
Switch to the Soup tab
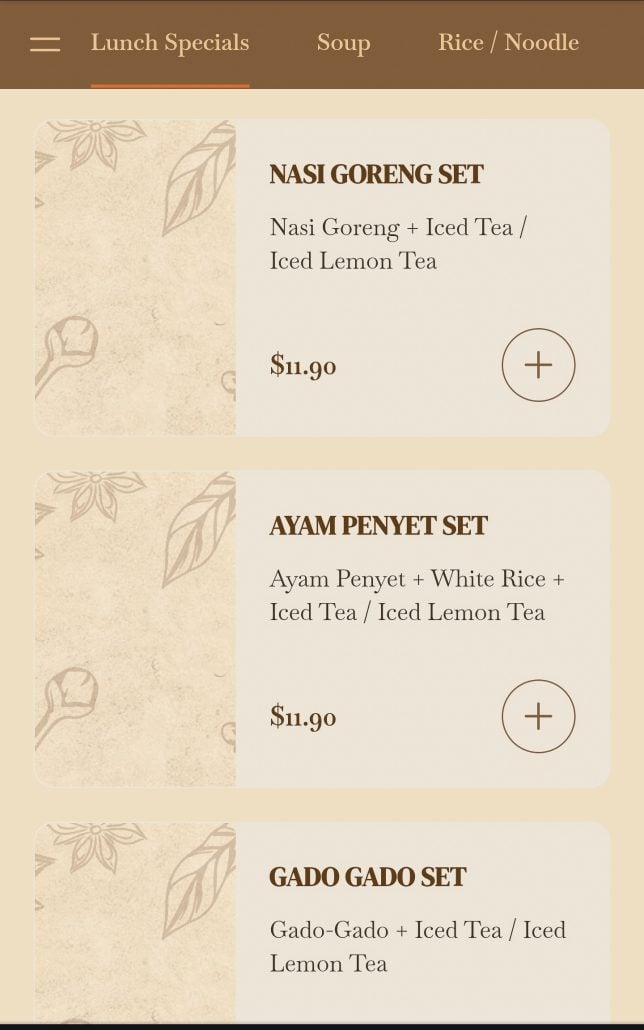click(343, 43)
